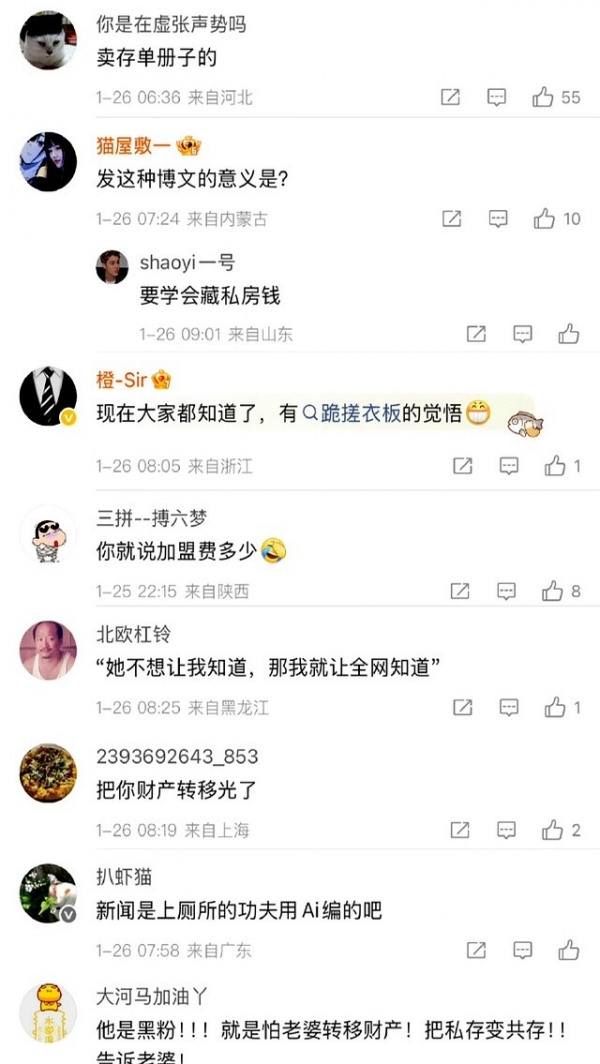Viewport: 600px width, 1064px height.
Task: Reply to 猫屋敷一's comment
Action: [x=498, y=218]
